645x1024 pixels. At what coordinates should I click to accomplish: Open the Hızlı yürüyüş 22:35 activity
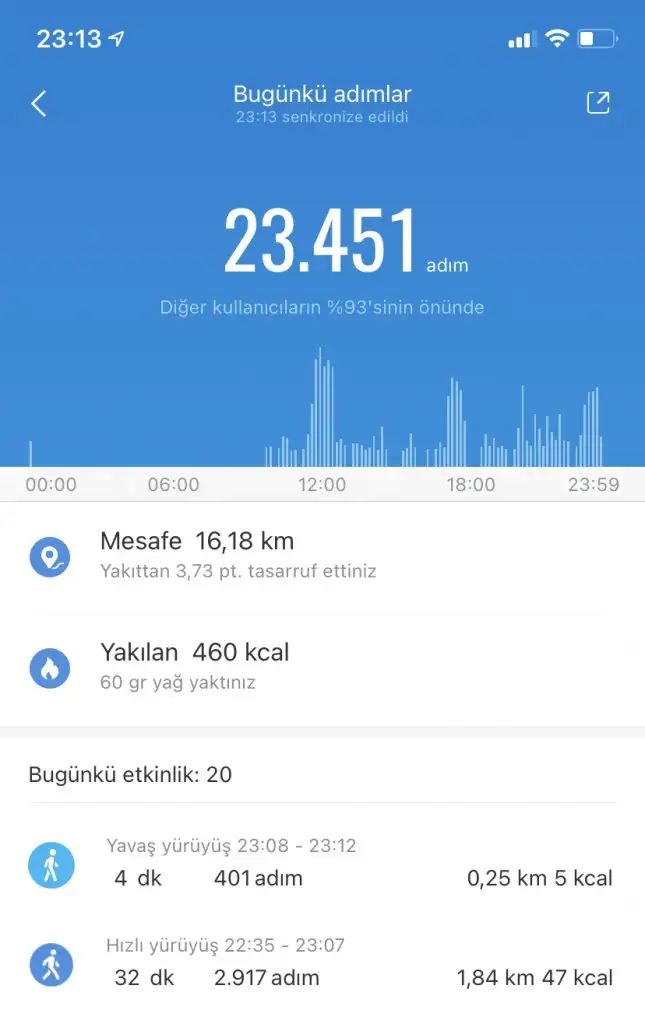pyautogui.click(x=322, y=963)
